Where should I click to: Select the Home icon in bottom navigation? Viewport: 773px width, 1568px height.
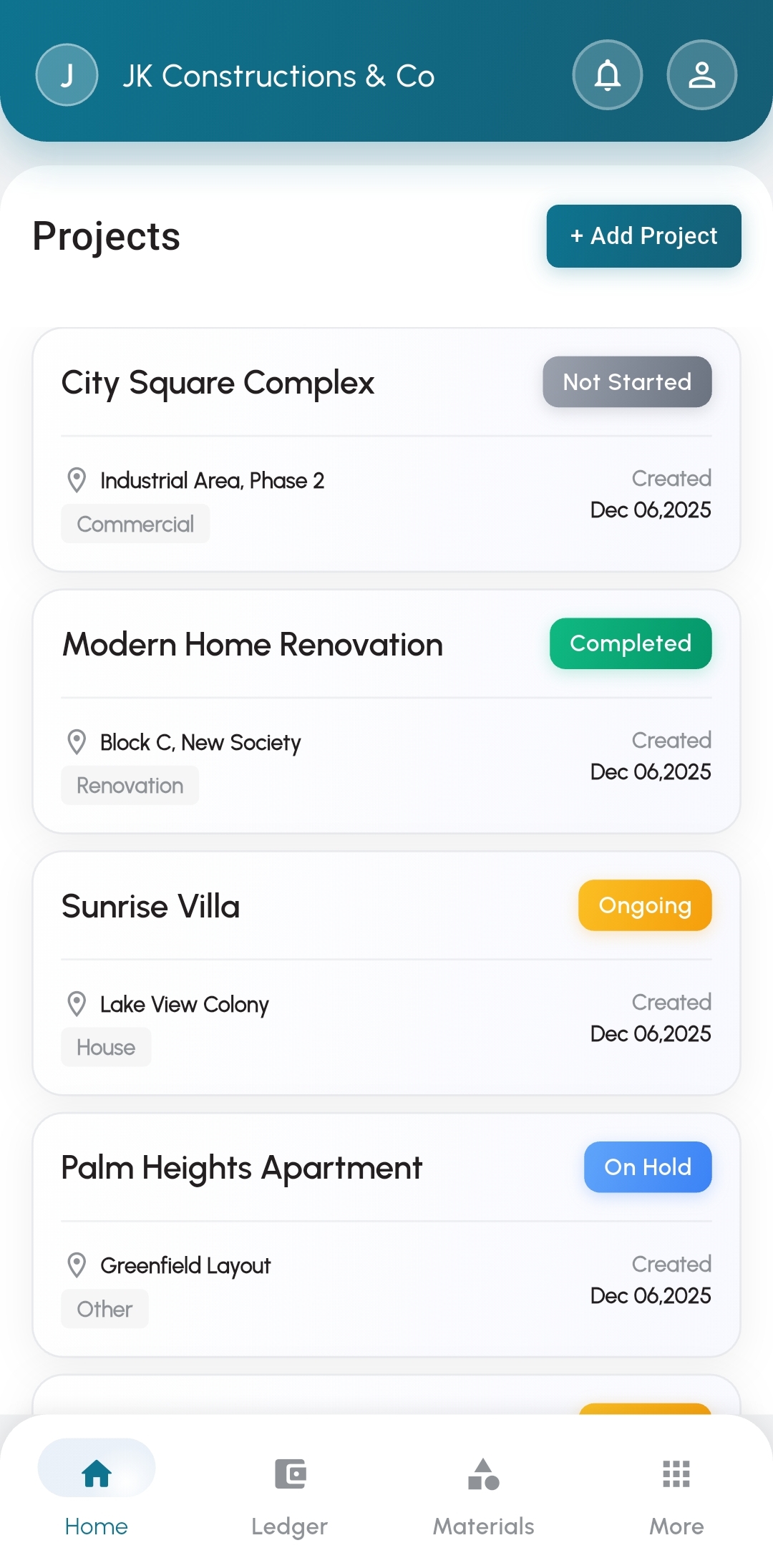click(96, 1474)
